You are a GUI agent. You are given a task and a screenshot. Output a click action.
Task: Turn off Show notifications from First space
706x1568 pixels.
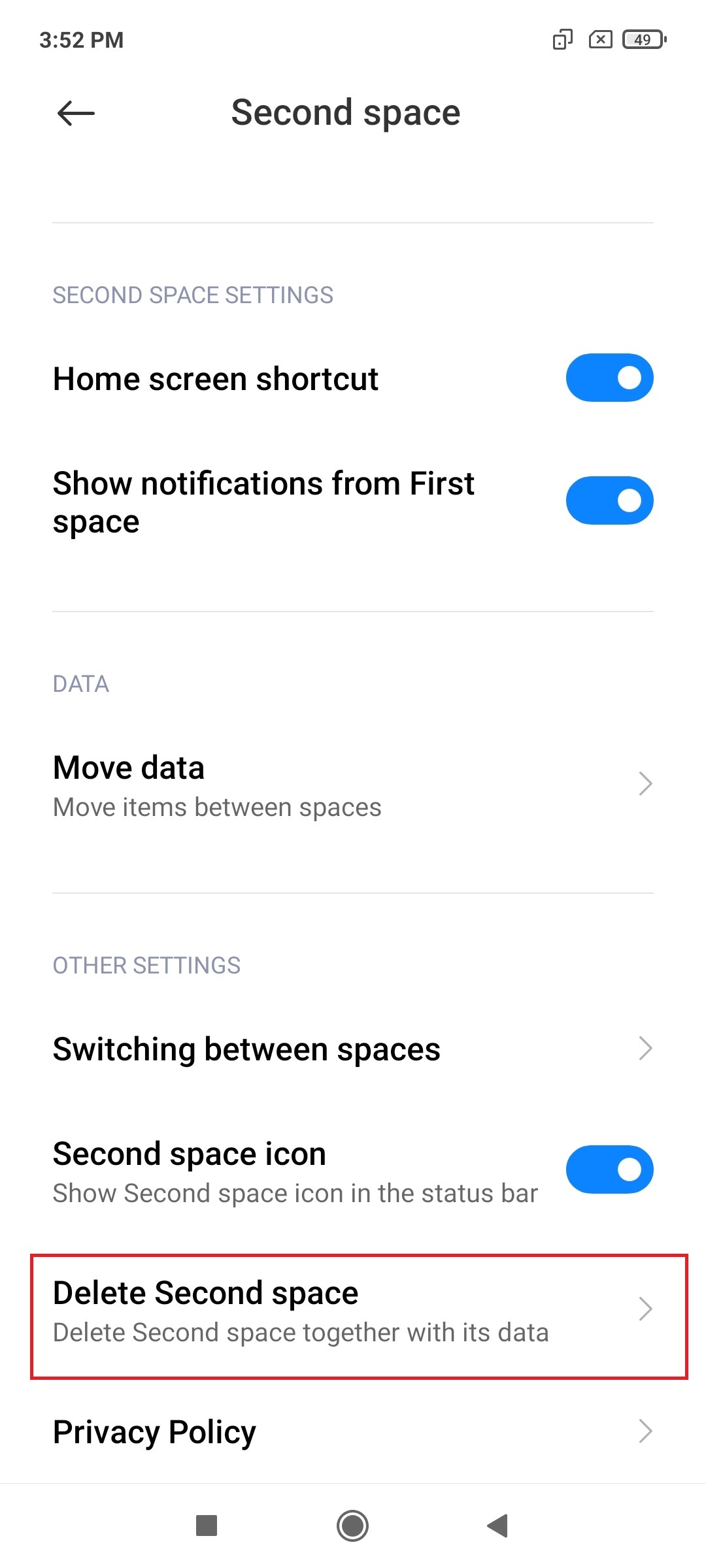click(x=609, y=500)
